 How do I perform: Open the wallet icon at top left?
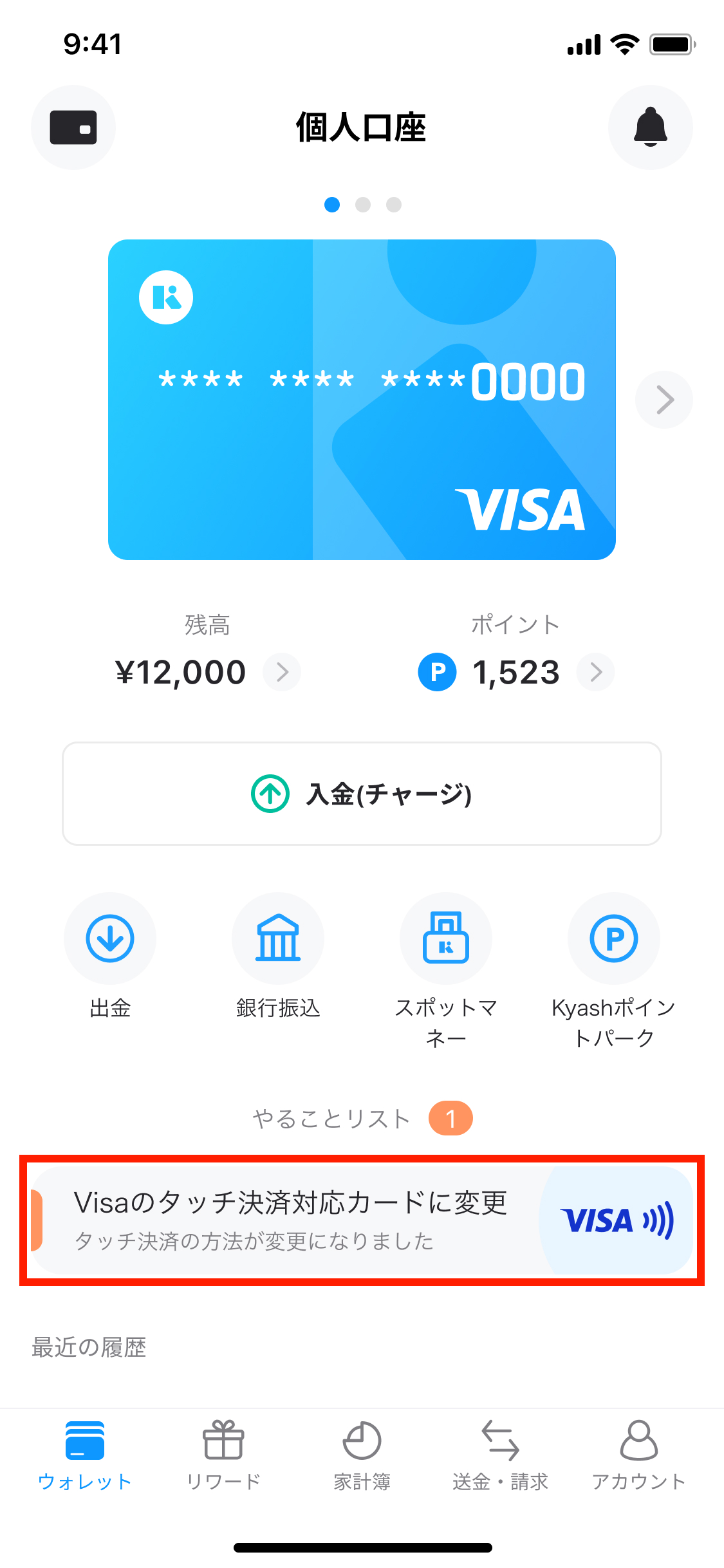pos(73,127)
